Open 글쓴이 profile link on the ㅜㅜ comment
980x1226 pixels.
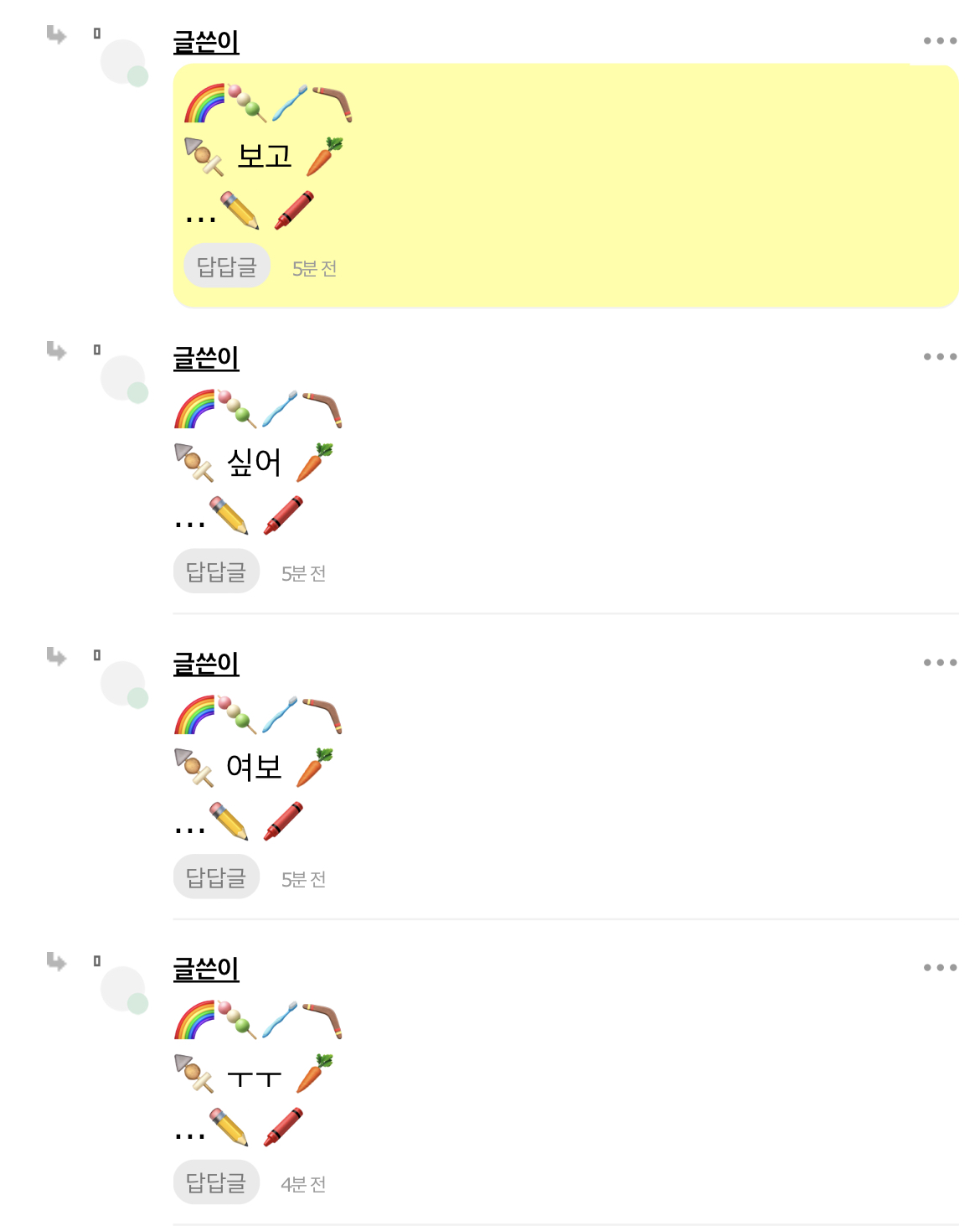(x=206, y=969)
